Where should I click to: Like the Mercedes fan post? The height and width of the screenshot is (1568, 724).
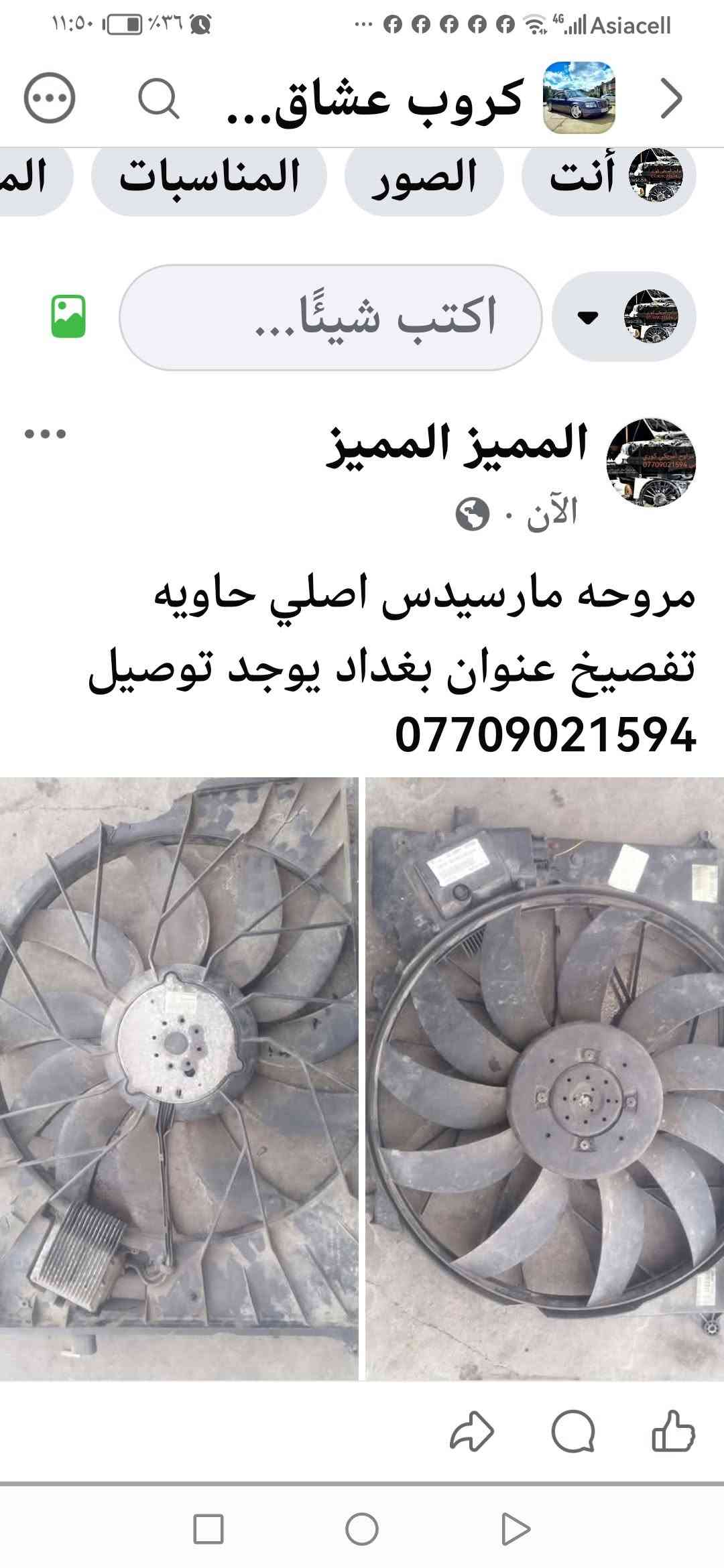pyautogui.click(x=673, y=1432)
